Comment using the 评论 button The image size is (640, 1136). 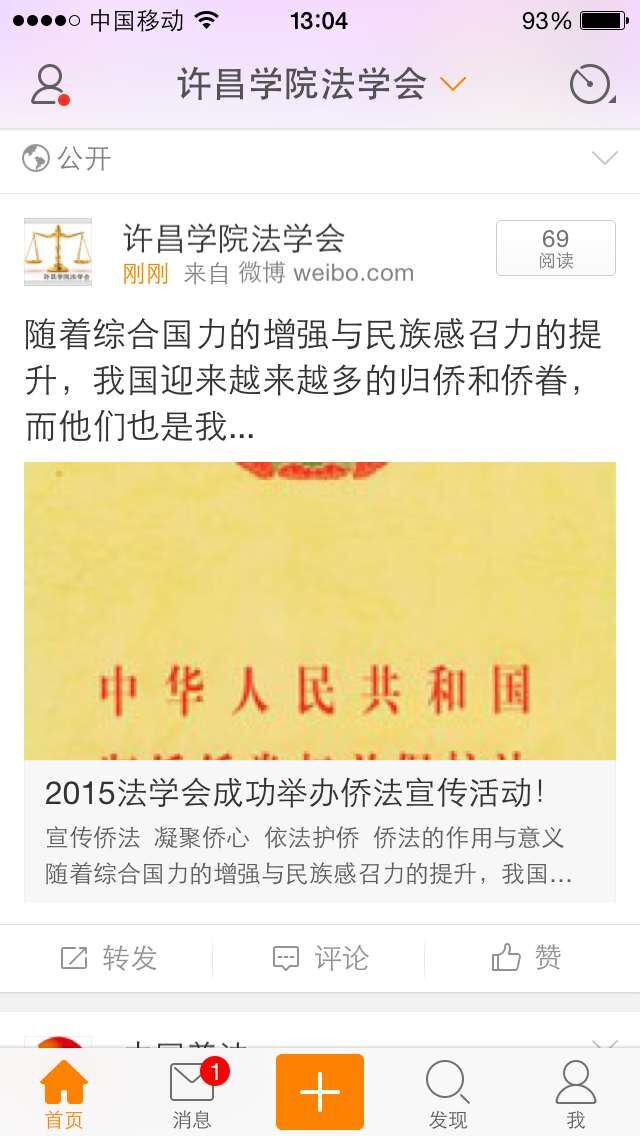pyautogui.click(x=320, y=958)
